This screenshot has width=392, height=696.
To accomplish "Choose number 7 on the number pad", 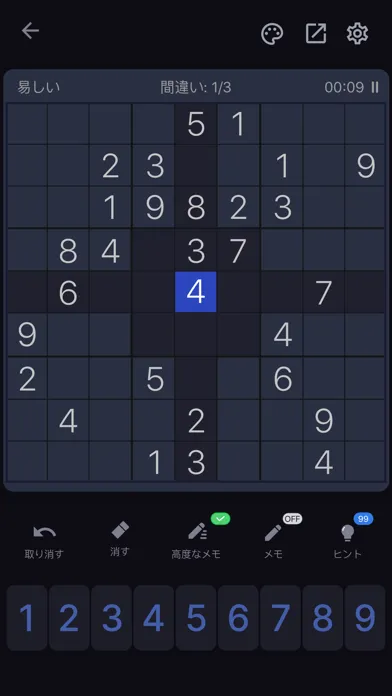I will pyautogui.click(x=280, y=617).
